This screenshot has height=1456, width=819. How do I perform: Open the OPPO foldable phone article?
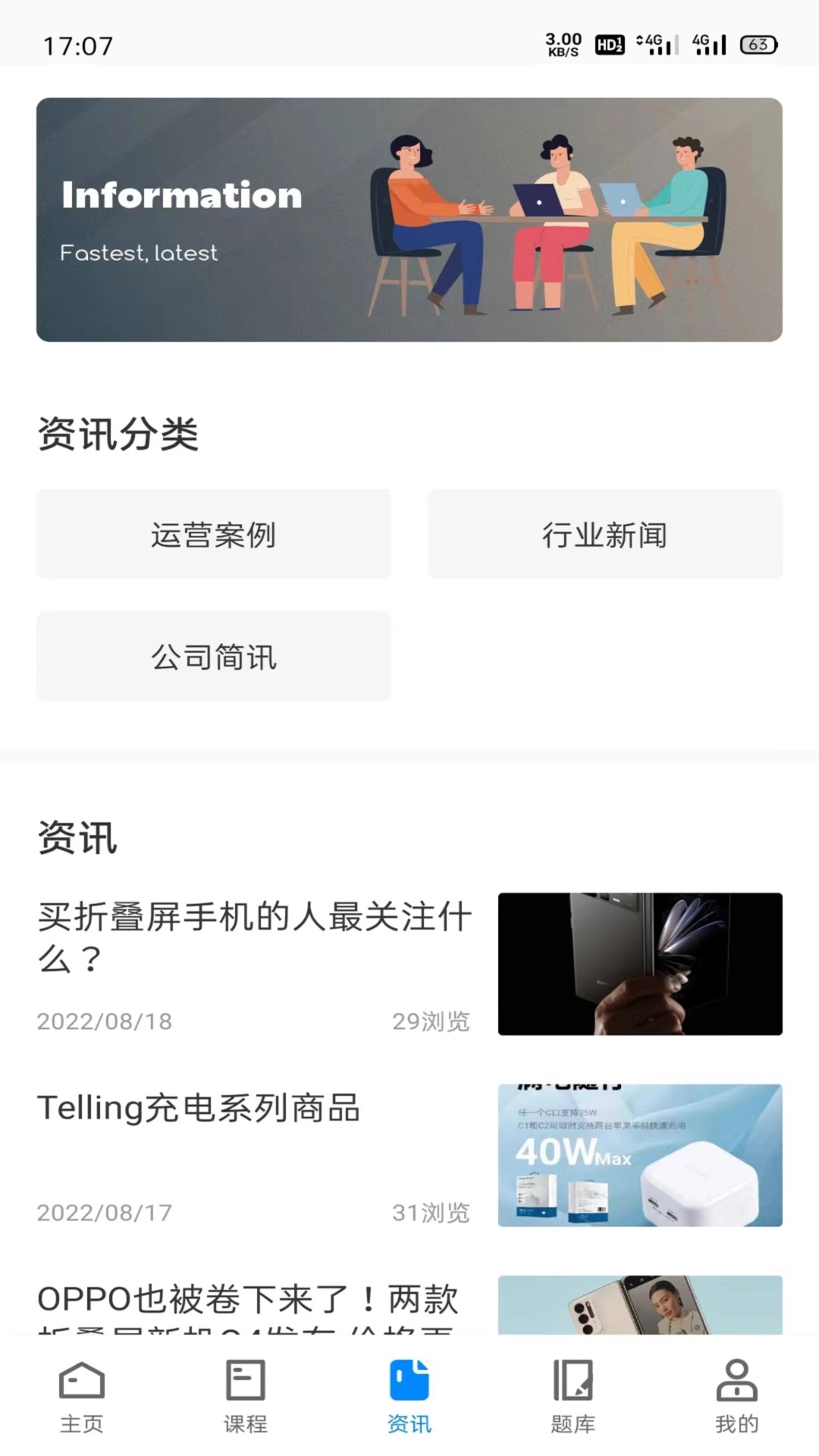tap(247, 1298)
